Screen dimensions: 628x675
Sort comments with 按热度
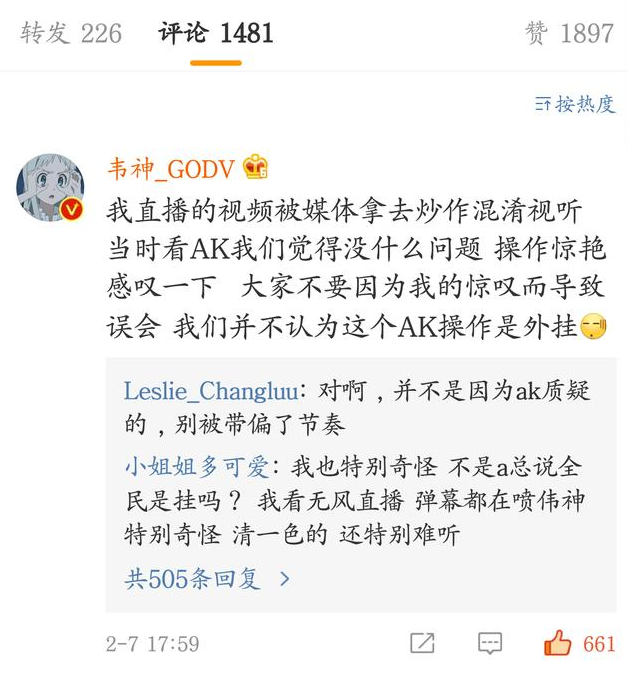point(575,104)
